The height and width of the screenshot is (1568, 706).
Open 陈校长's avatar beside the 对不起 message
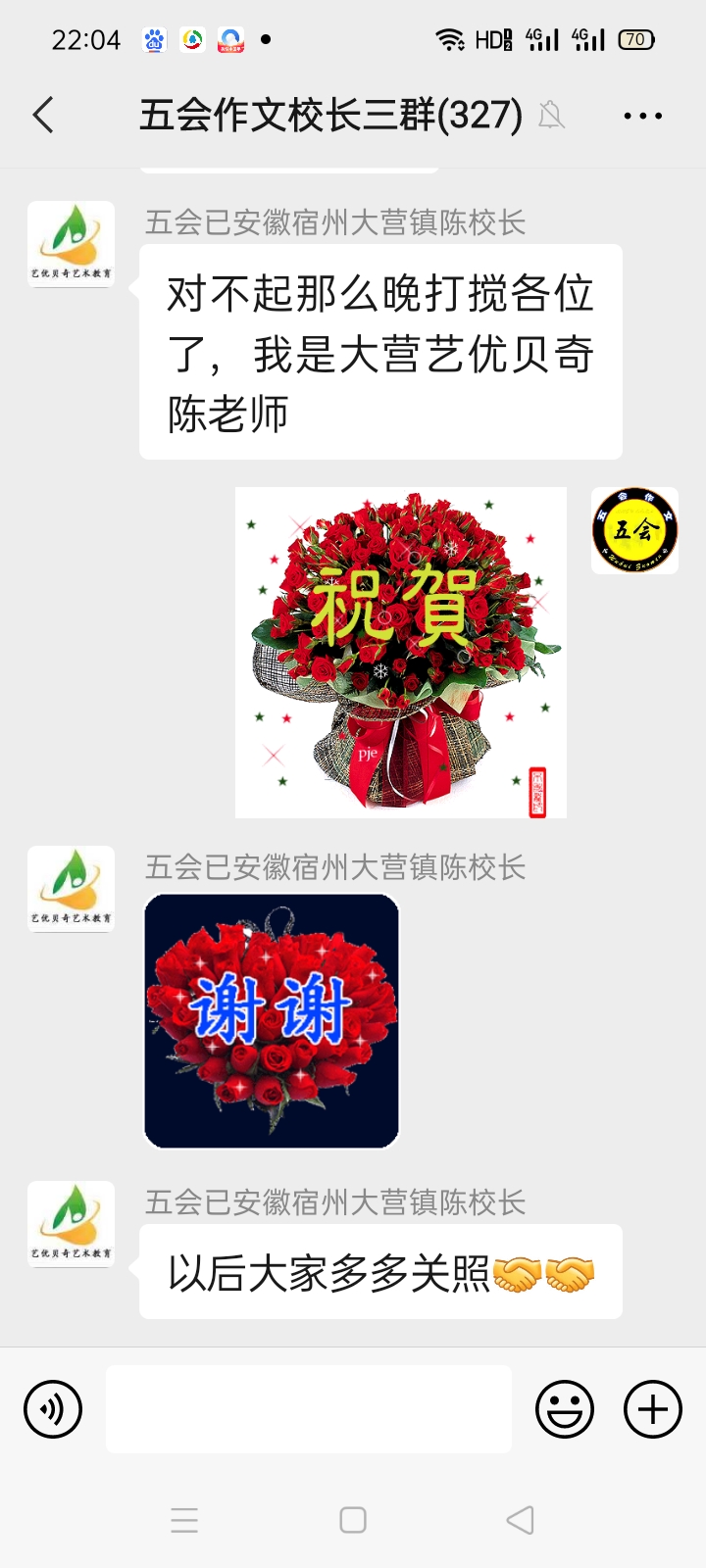71,244
